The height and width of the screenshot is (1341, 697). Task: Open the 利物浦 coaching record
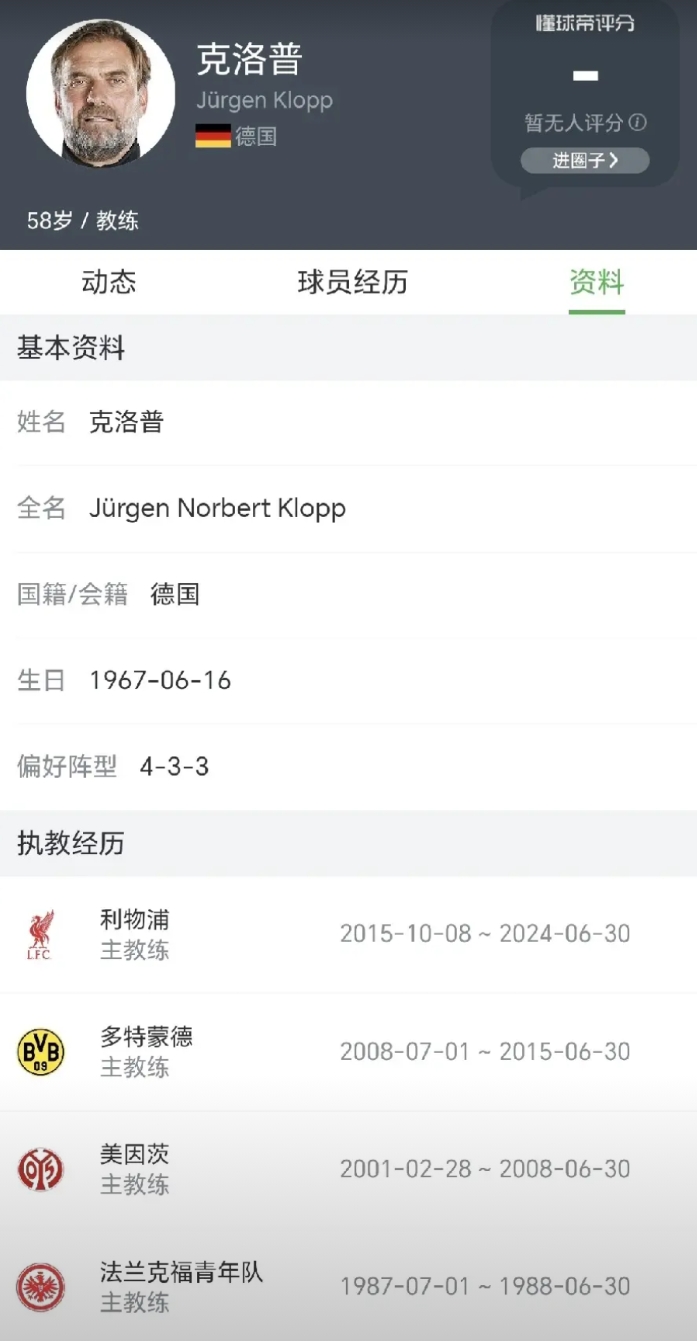[348, 934]
